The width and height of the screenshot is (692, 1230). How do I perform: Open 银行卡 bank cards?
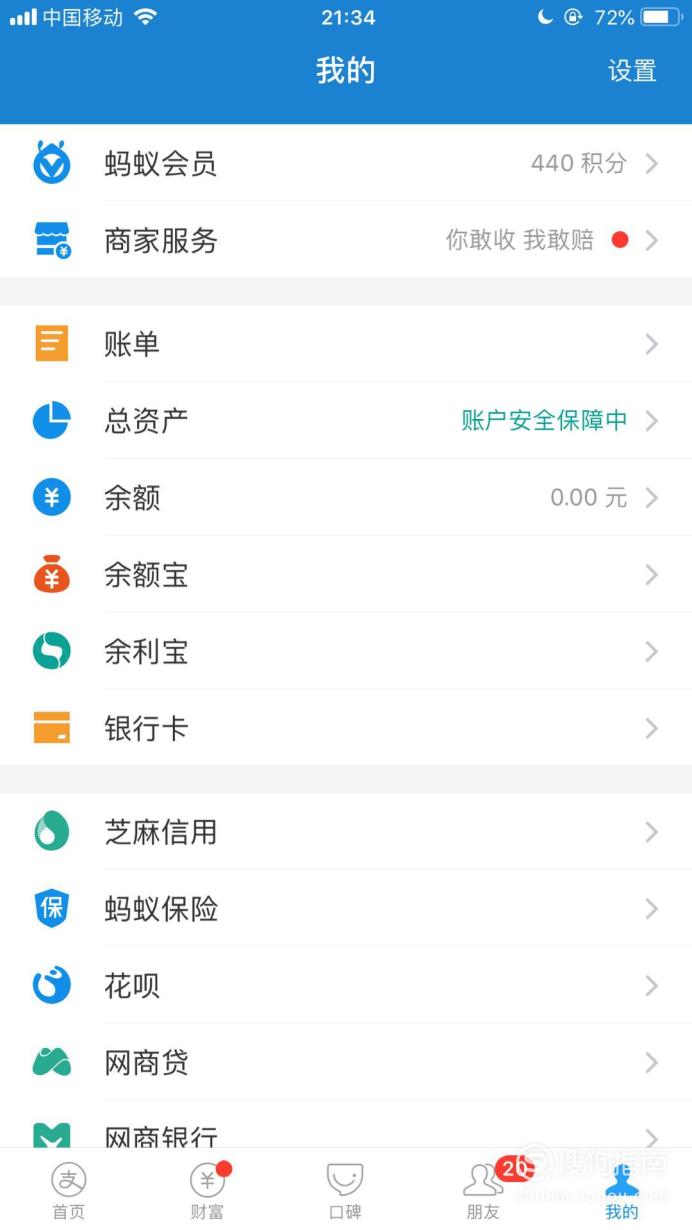pyautogui.click(x=346, y=728)
